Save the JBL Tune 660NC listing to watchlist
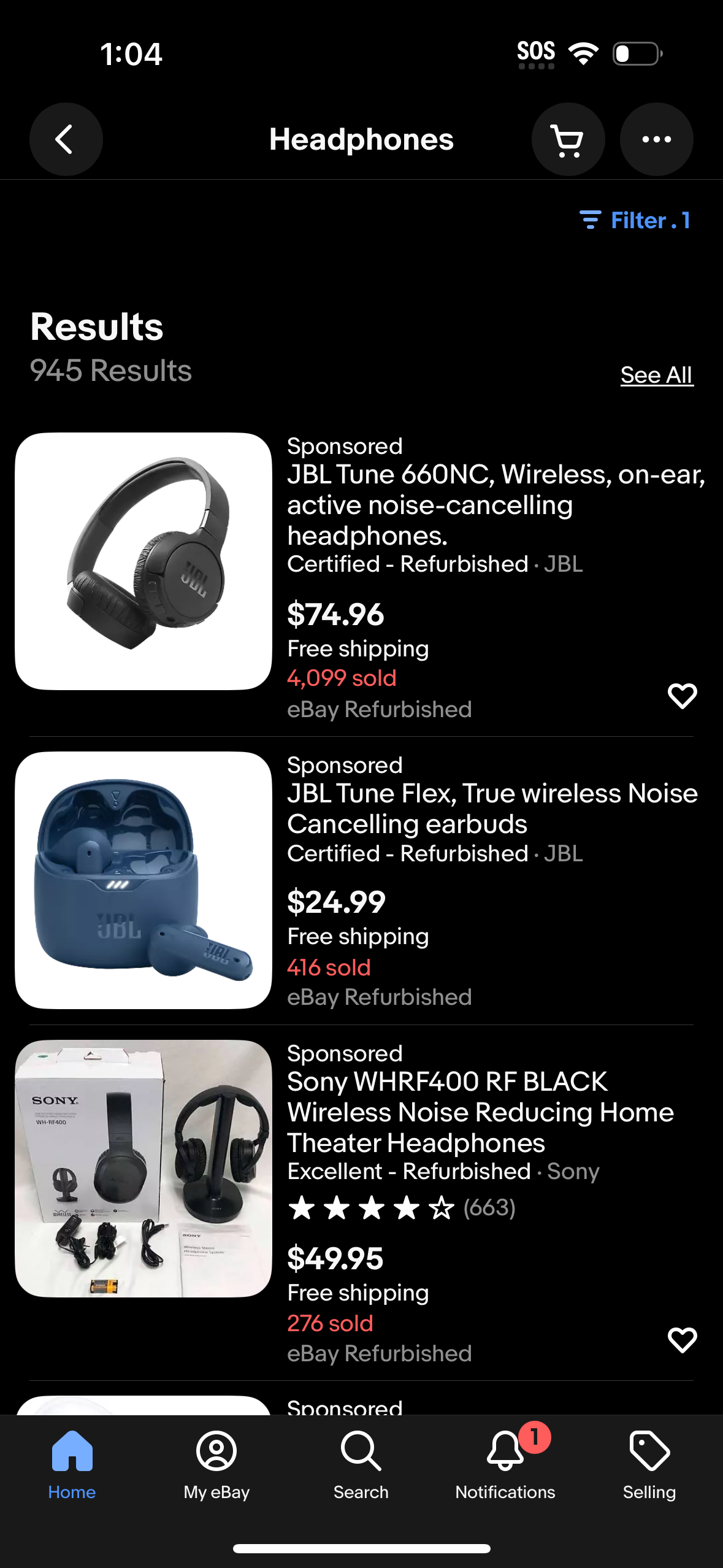Viewport: 723px width, 1568px height. [x=681, y=696]
